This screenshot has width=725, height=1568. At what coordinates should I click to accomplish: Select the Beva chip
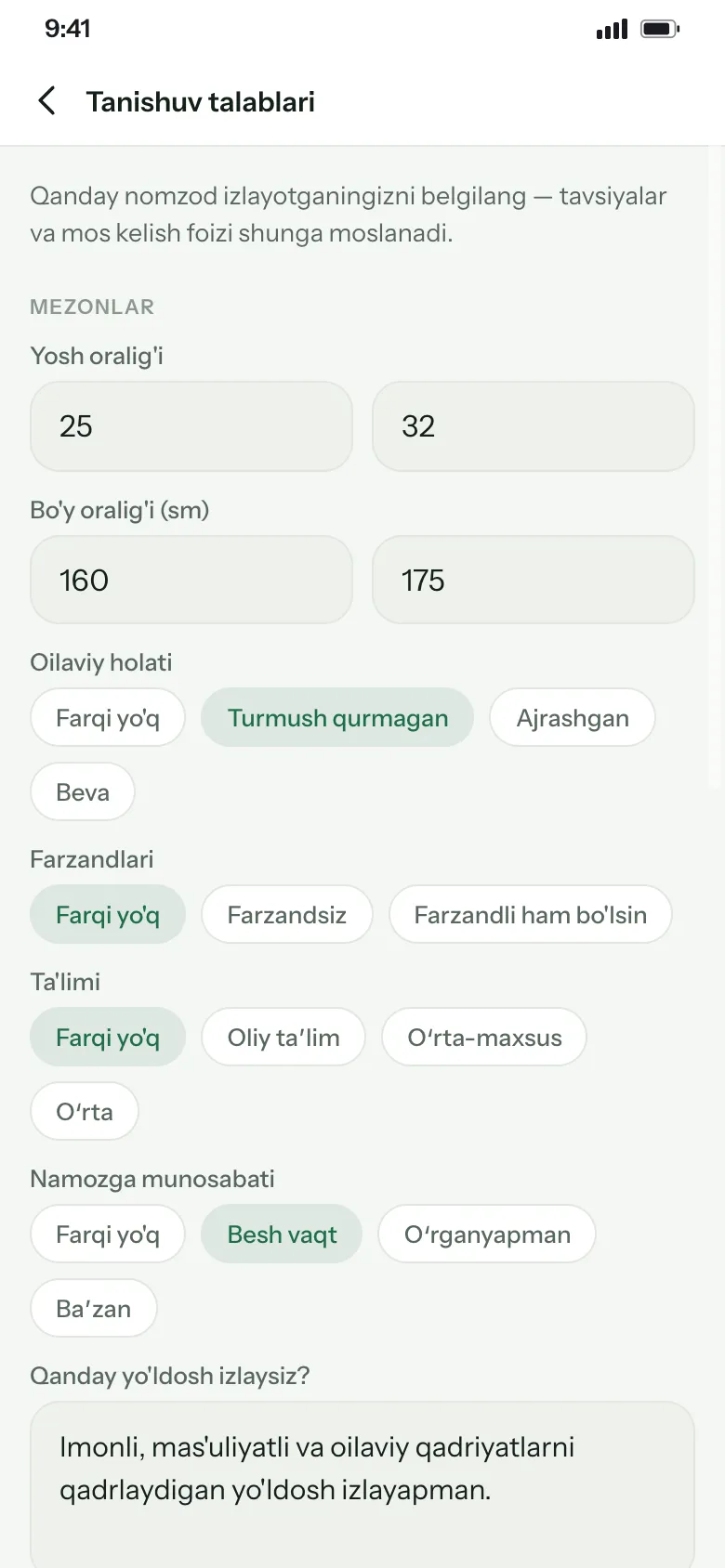pyautogui.click(x=83, y=791)
